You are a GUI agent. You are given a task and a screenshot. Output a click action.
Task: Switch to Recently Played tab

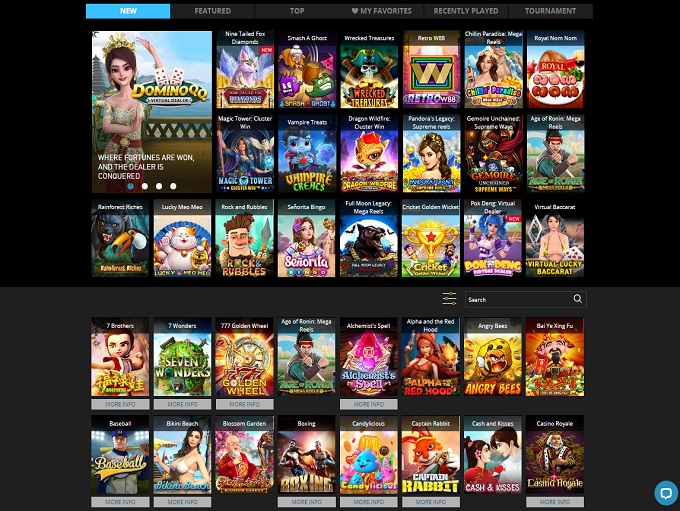(466, 11)
